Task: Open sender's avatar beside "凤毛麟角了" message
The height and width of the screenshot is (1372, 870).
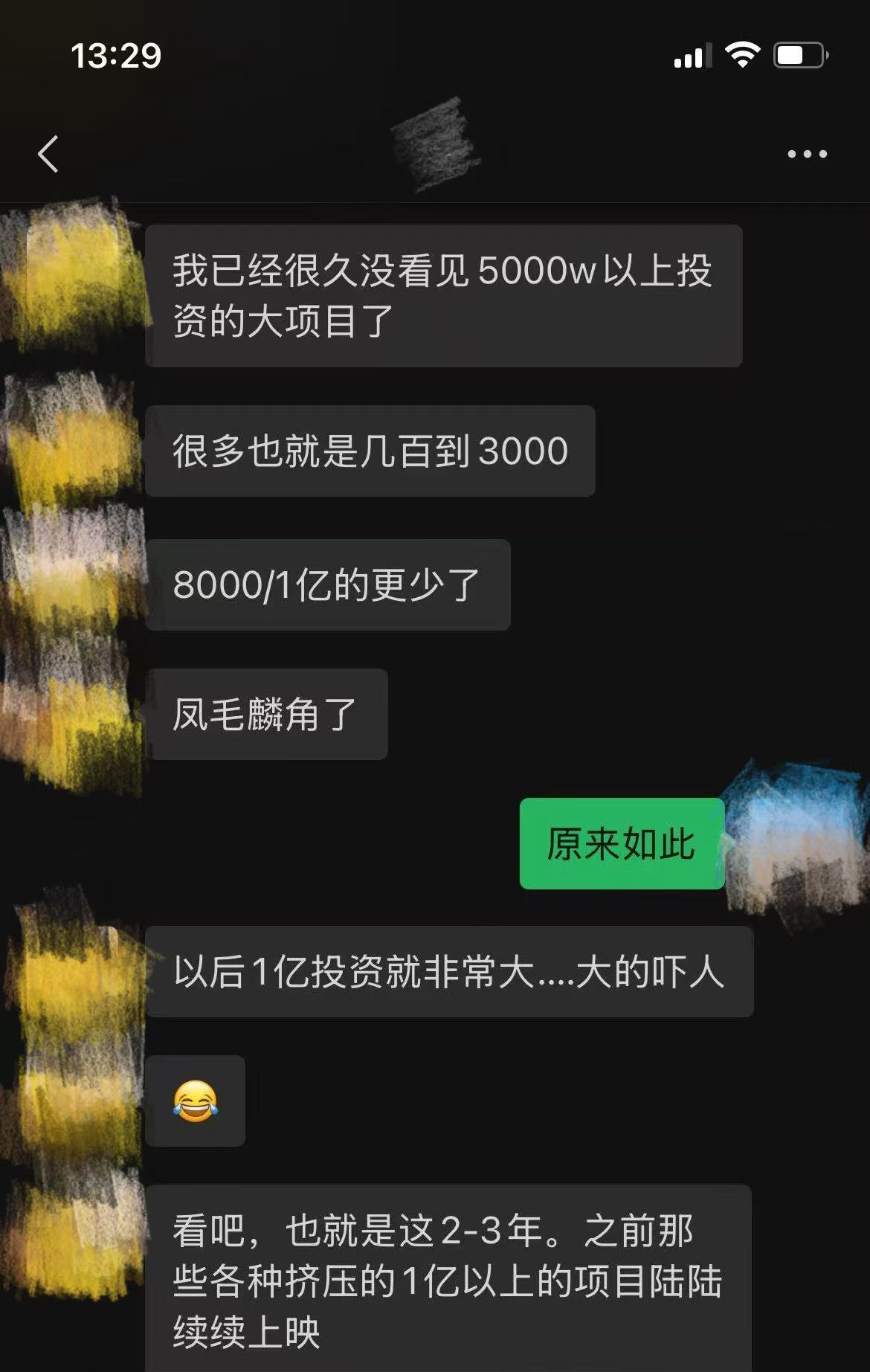Action: (72, 715)
